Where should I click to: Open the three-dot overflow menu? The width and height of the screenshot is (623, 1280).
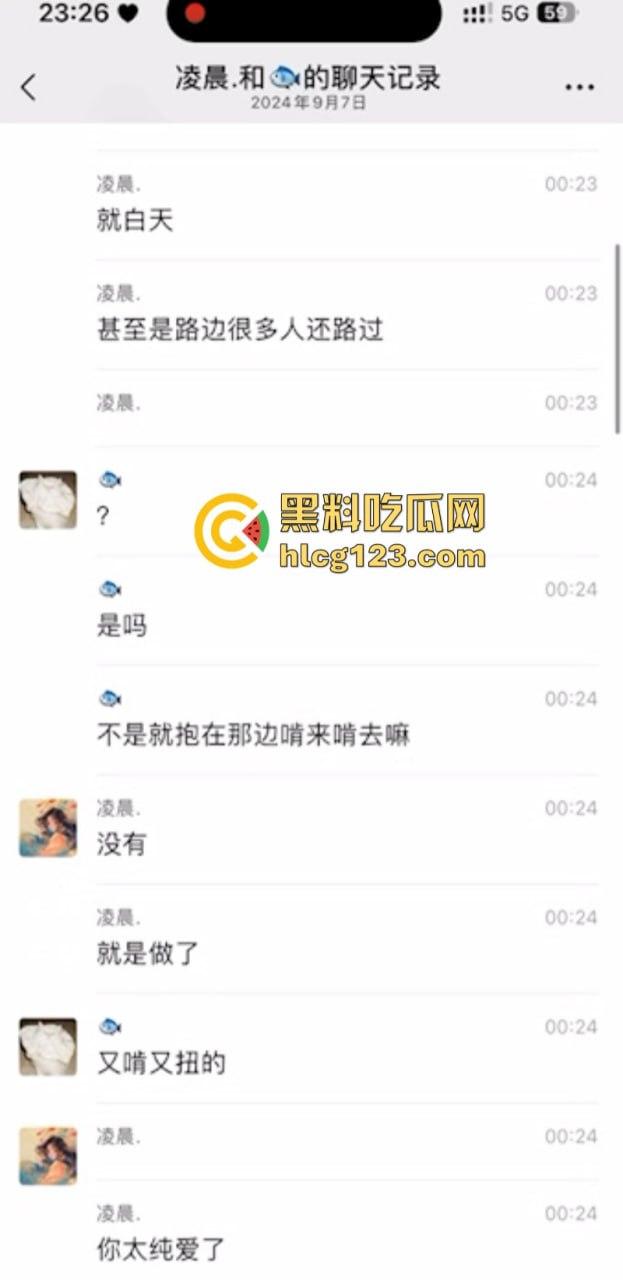tap(579, 87)
